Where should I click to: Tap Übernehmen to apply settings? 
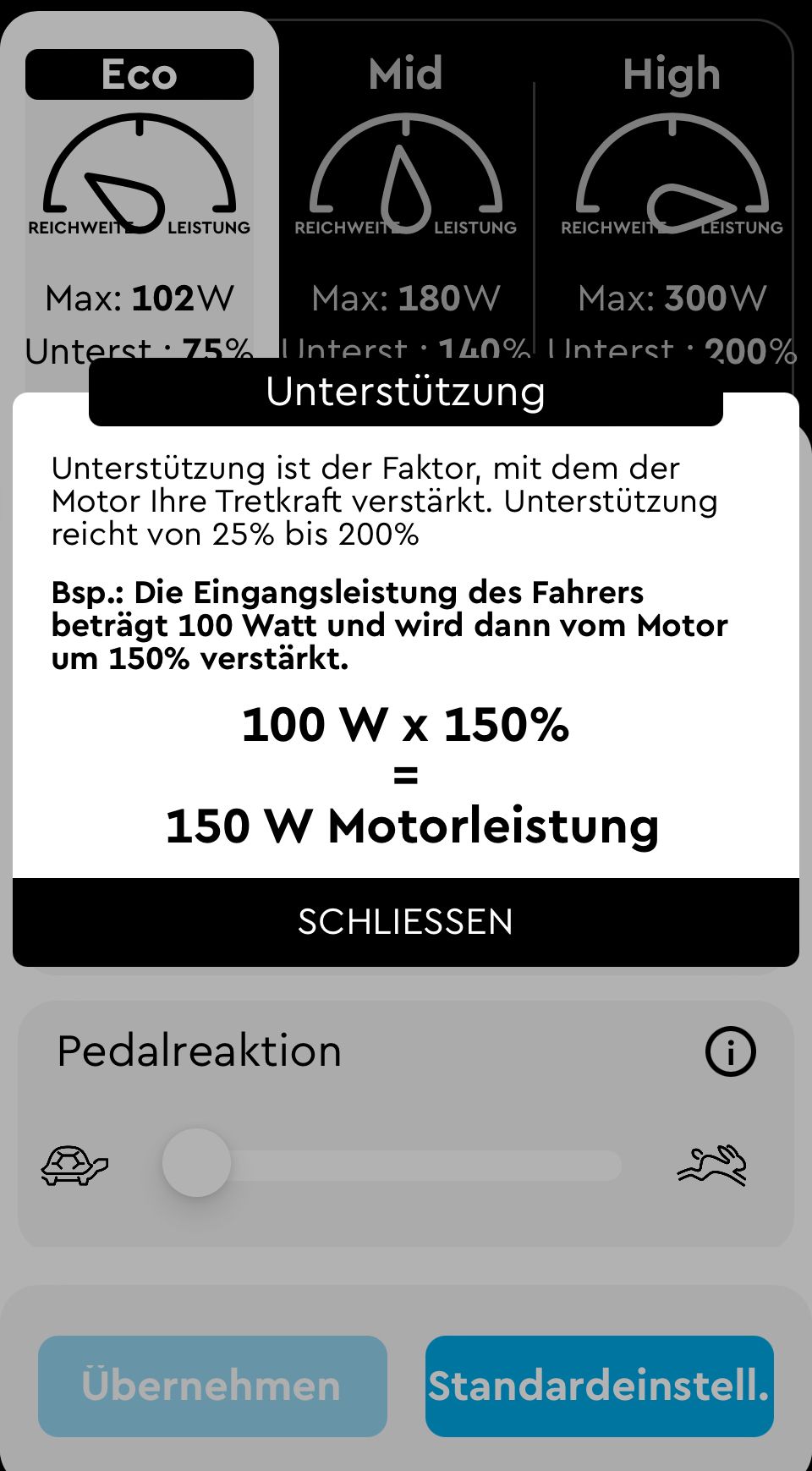(x=212, y=1386)
